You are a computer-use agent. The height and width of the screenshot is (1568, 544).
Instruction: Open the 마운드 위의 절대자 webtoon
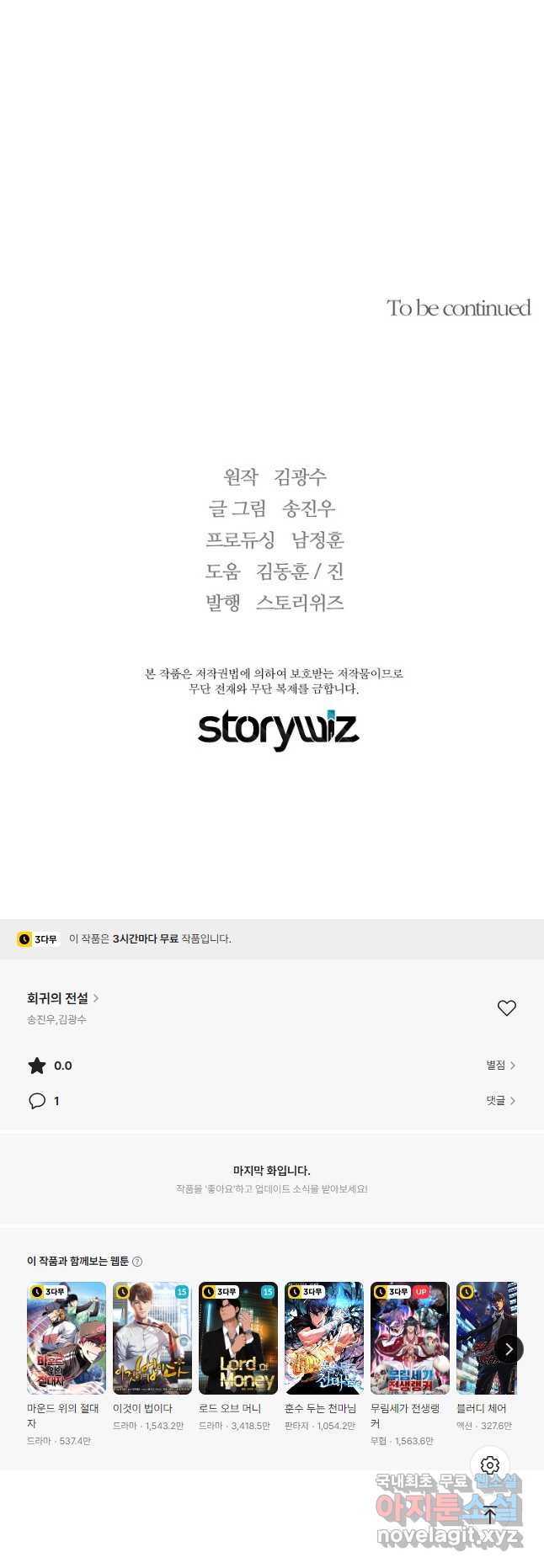tap(66, 1338)
